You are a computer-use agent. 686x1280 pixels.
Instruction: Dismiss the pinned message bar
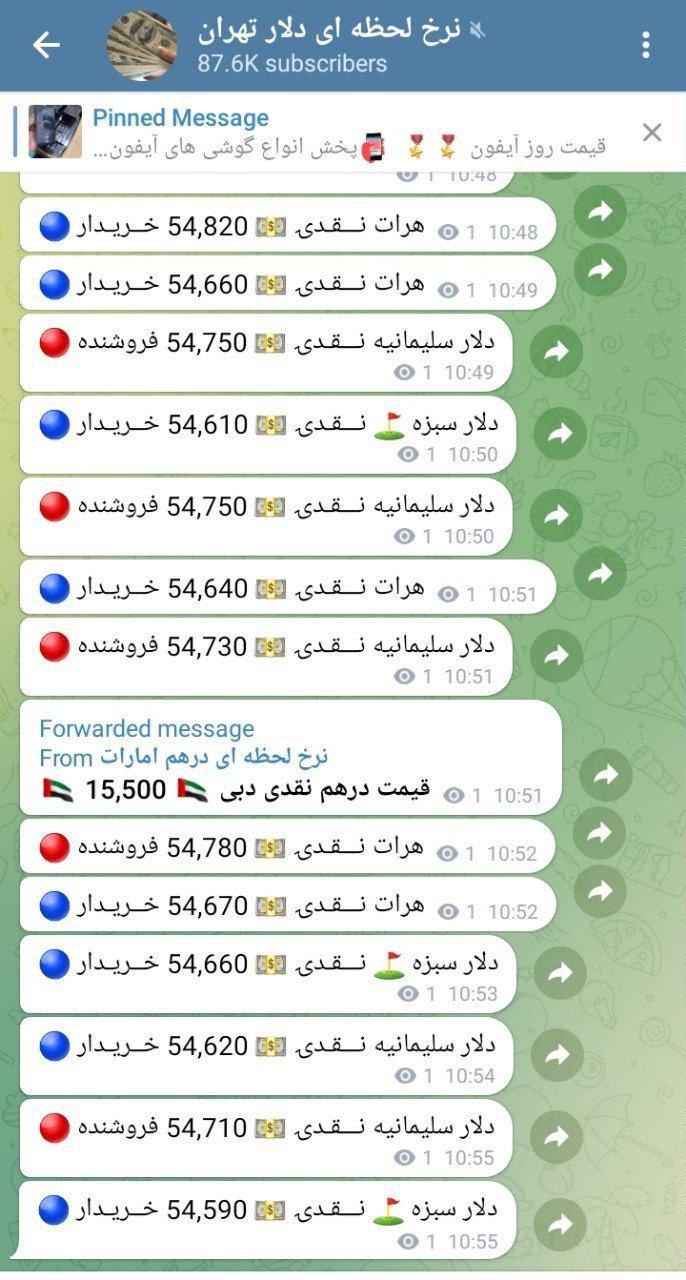coord(652,132)
